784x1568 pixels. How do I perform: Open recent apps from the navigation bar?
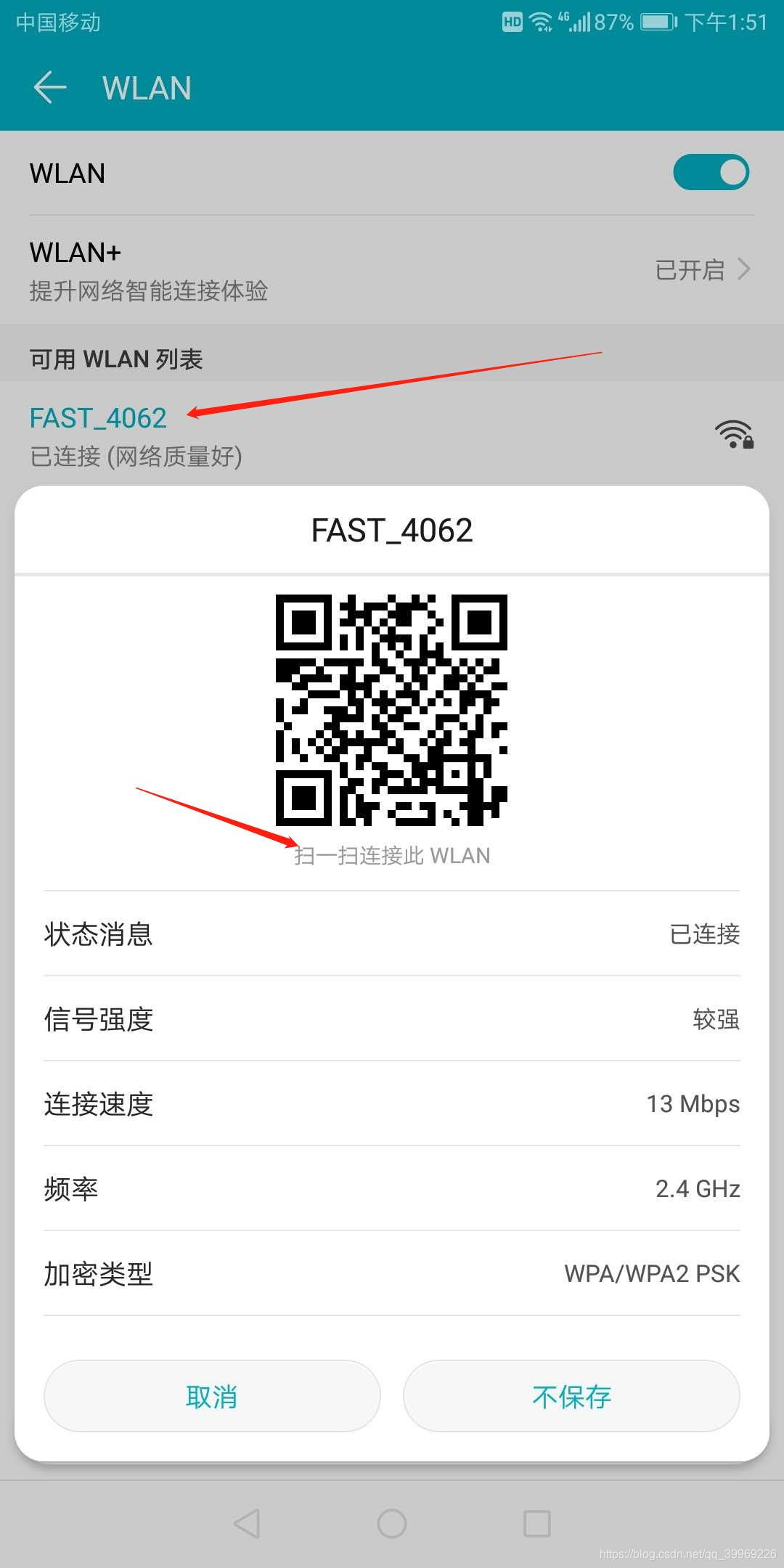tap(537, 1523)
